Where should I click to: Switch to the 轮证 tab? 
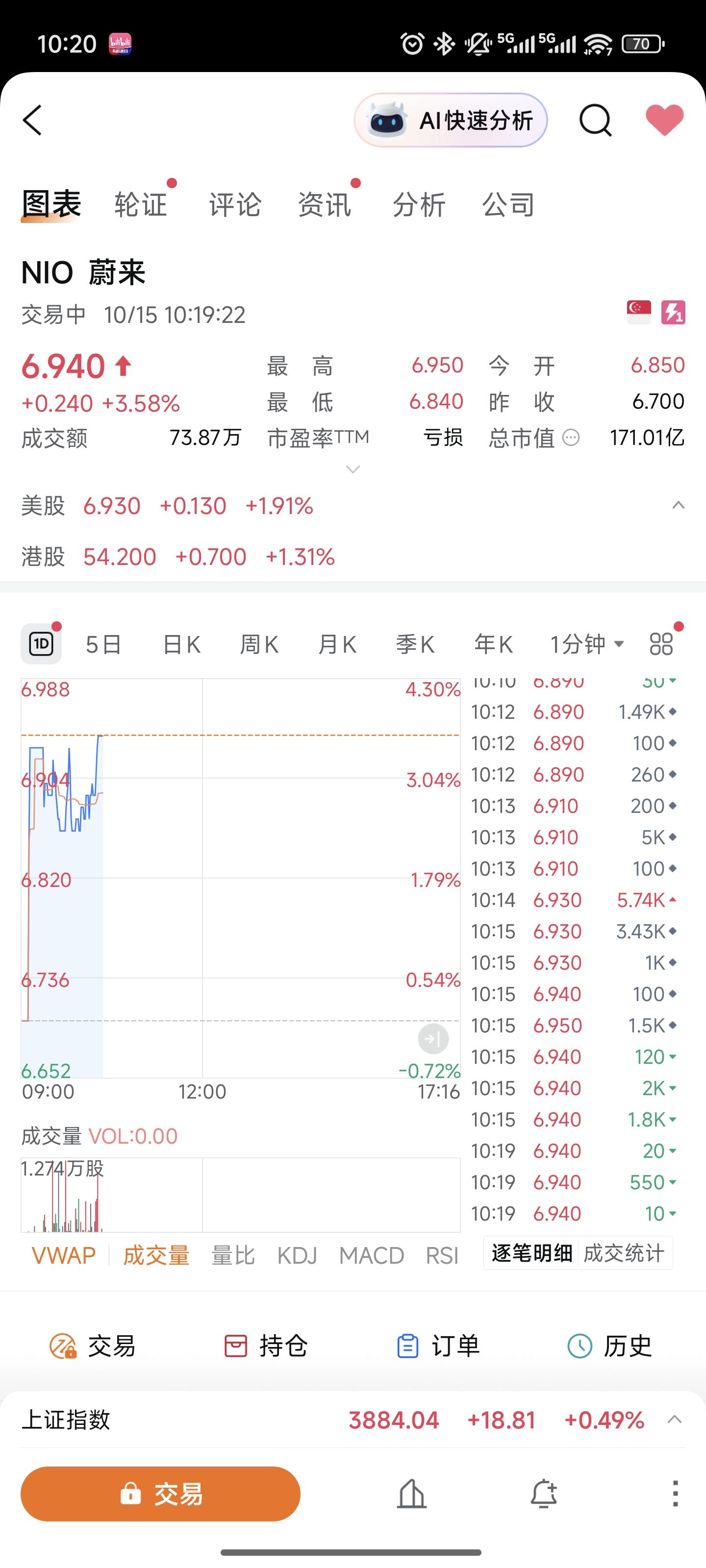click(x=141, y=204)
